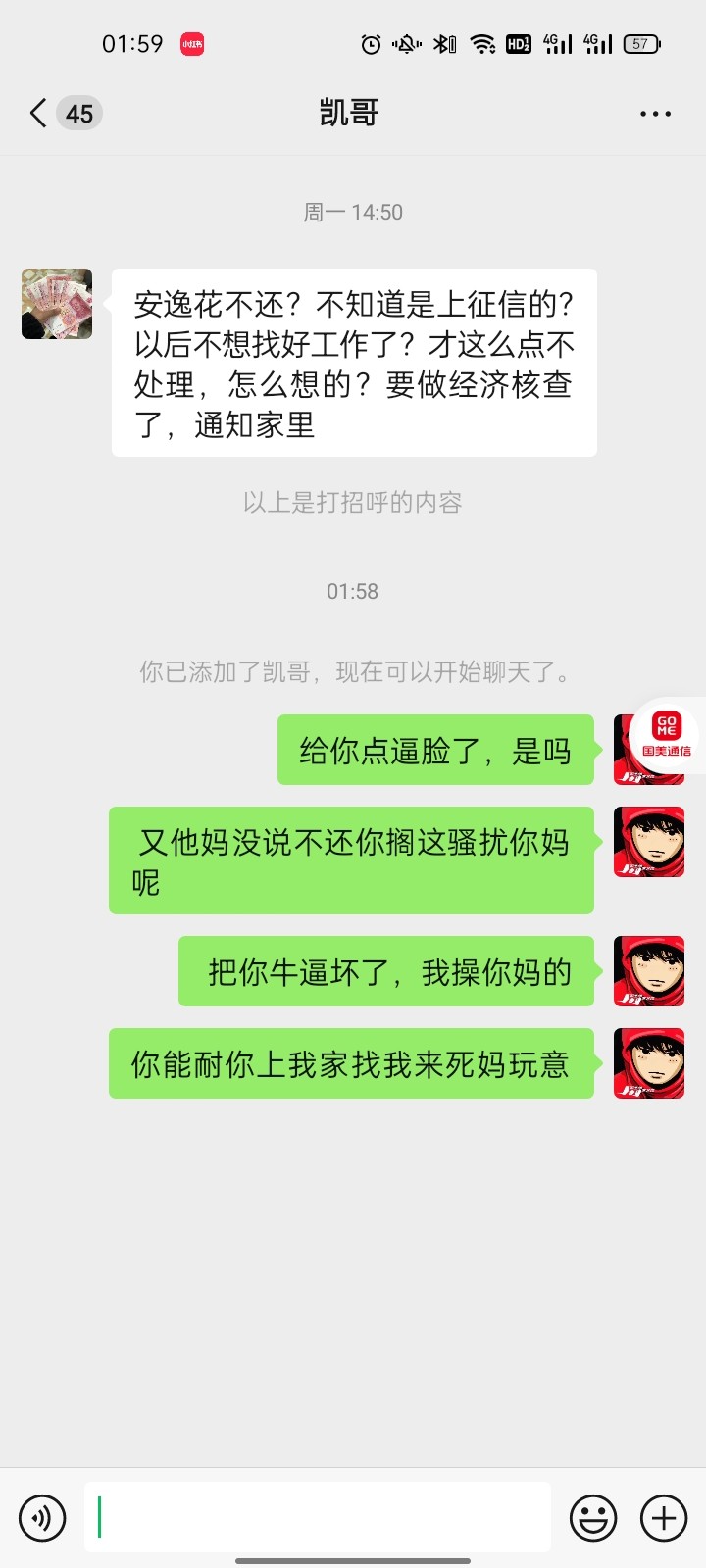
Task: Open 凯哥's profile via the money avatar
Action: (57, 304)
